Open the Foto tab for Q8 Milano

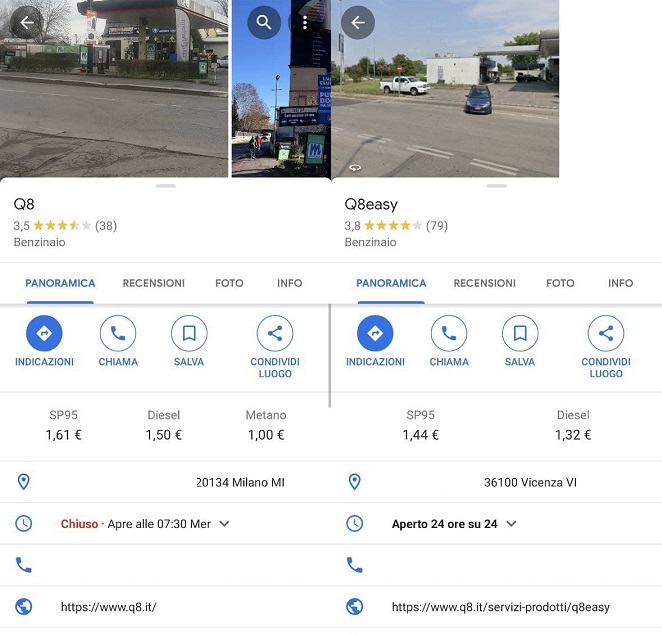(229, 283)
